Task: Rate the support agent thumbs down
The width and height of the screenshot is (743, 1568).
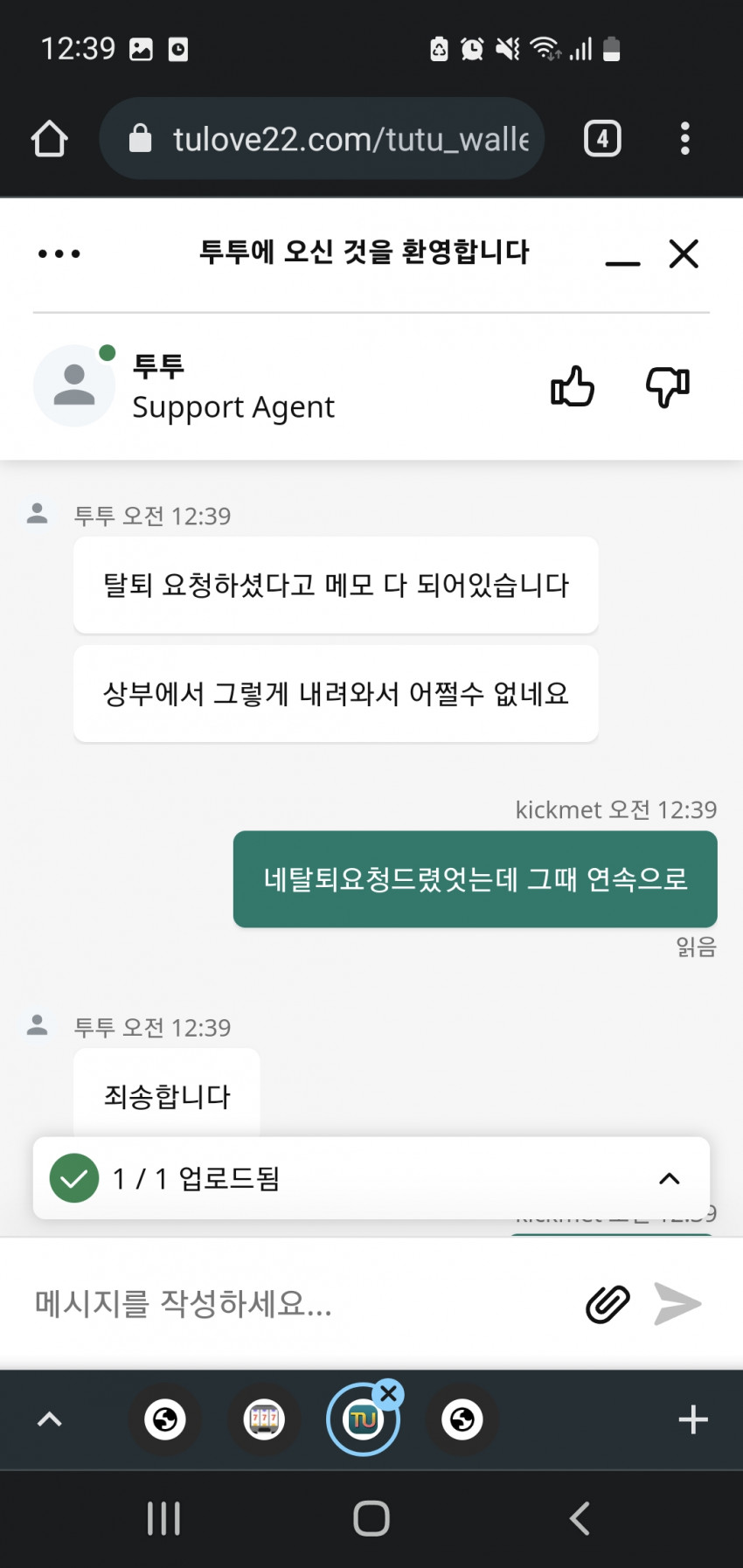Action: [668, 385]
